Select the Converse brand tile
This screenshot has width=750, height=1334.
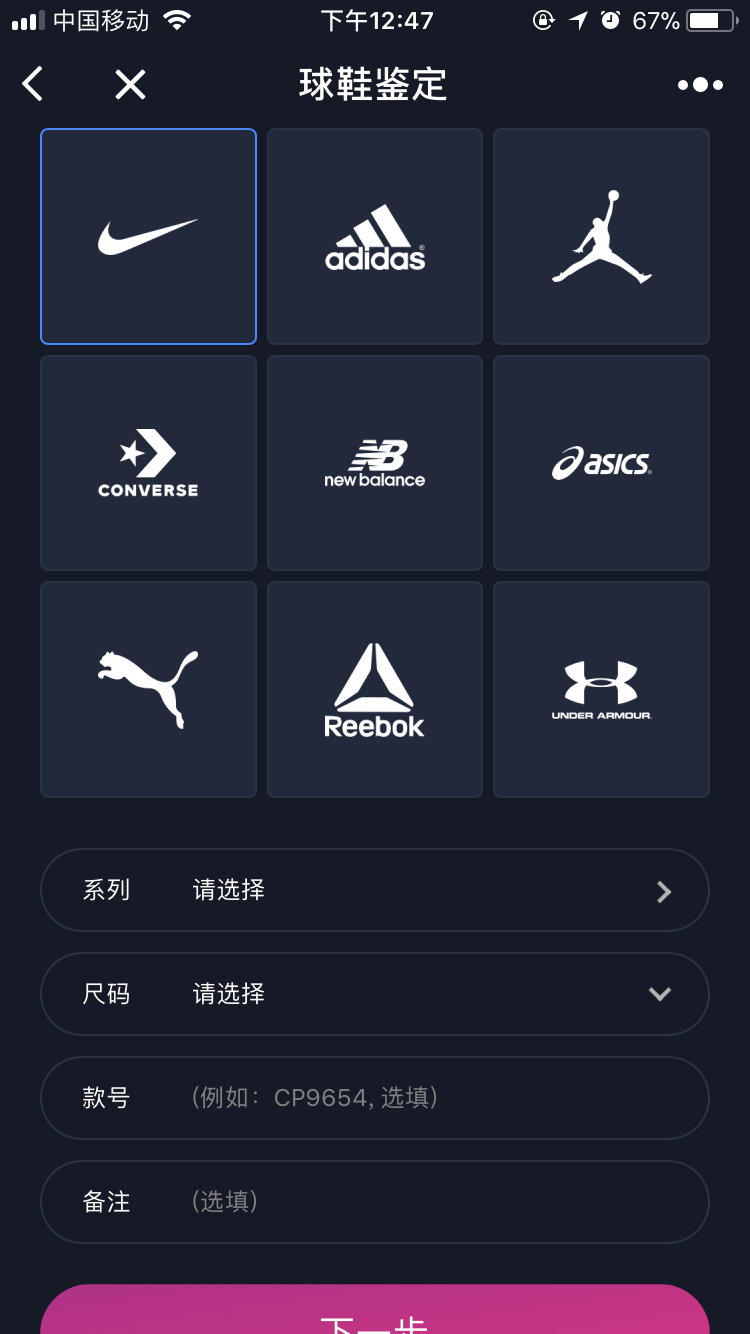148,463
